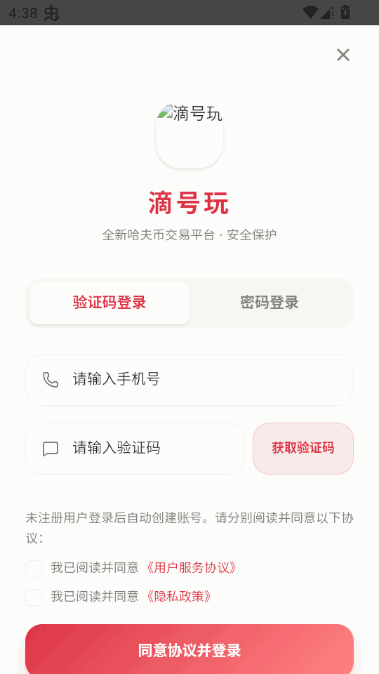Tap the phone number input field
Viewport: 379px width, 674px height.
coord(190,380)
